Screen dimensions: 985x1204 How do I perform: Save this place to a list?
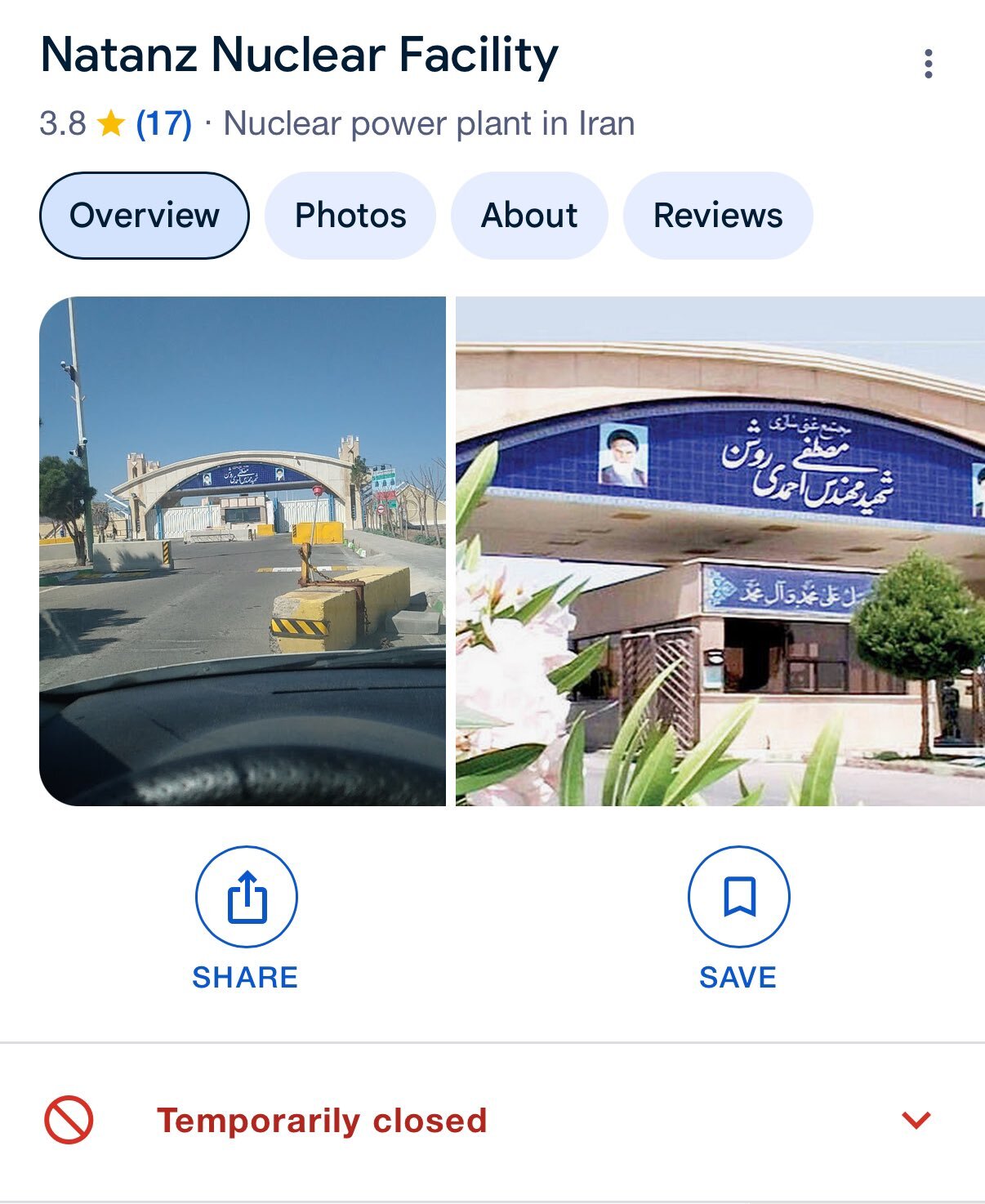coord(738,898)
